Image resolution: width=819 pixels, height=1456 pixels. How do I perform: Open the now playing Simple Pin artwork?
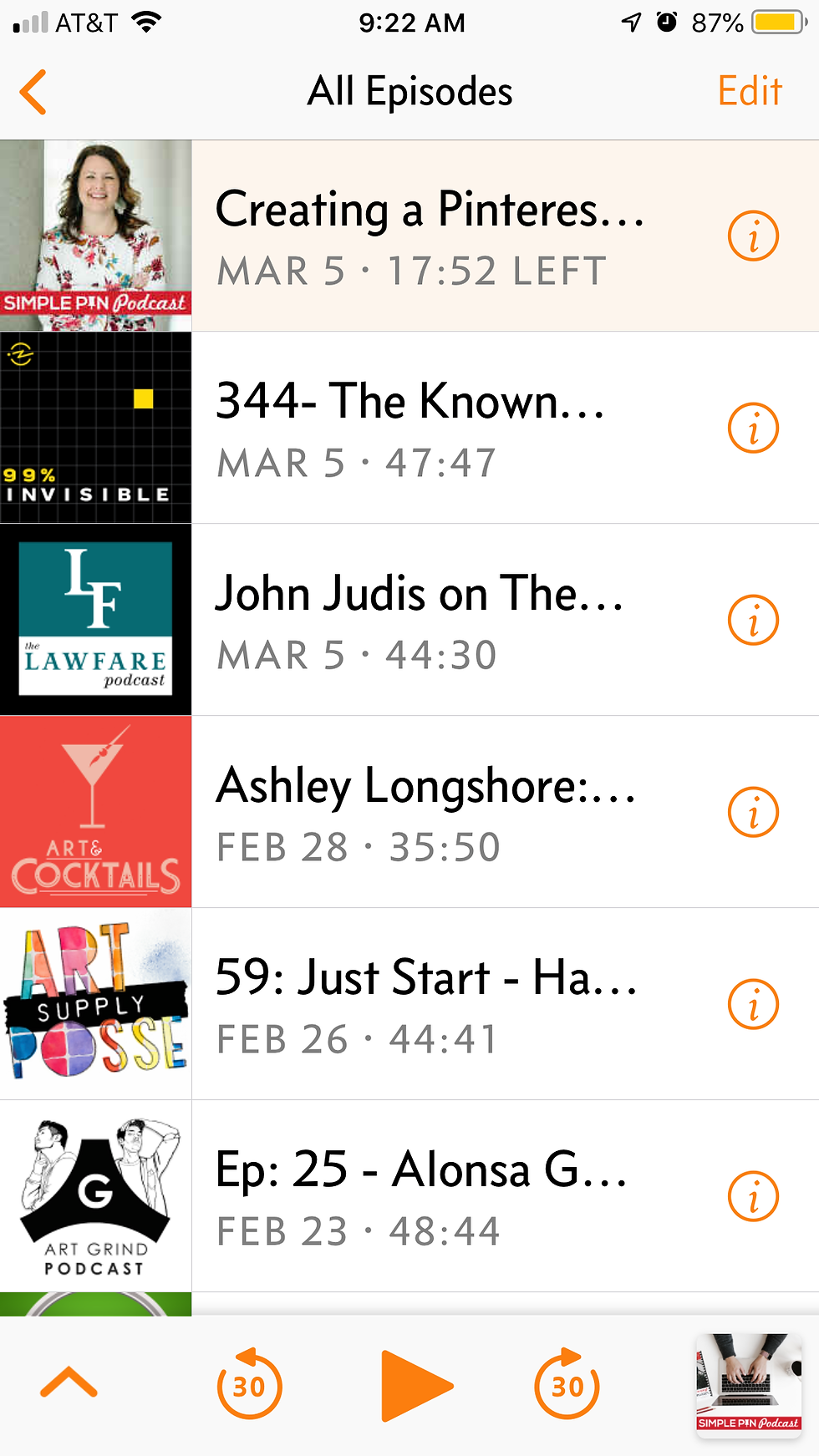pyautogui.click(x=749, y=1384)
